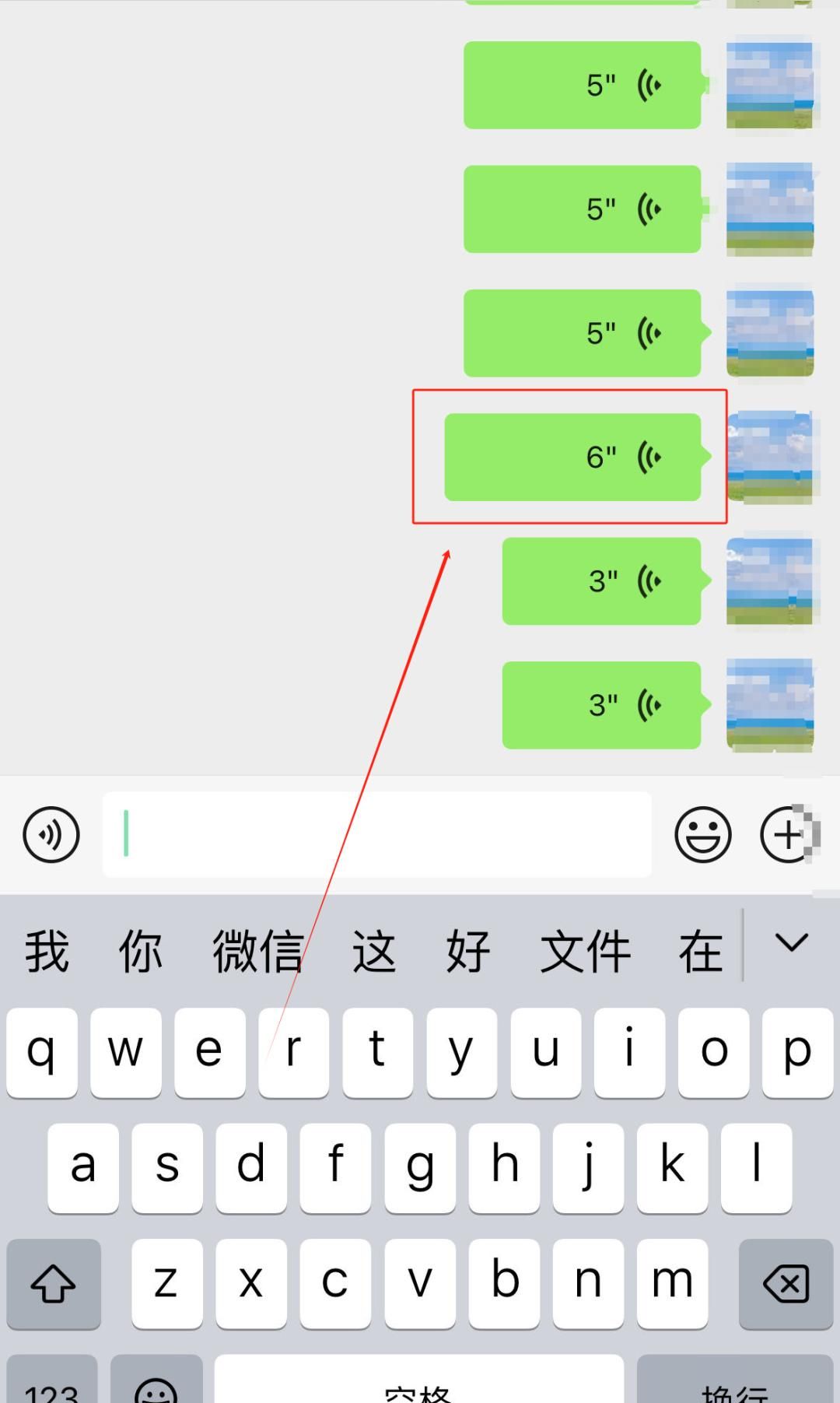Image resolution: width=840 pixels, height=1403 pixels.
Task: Insert the suggested word 微信
Action: 257,951
